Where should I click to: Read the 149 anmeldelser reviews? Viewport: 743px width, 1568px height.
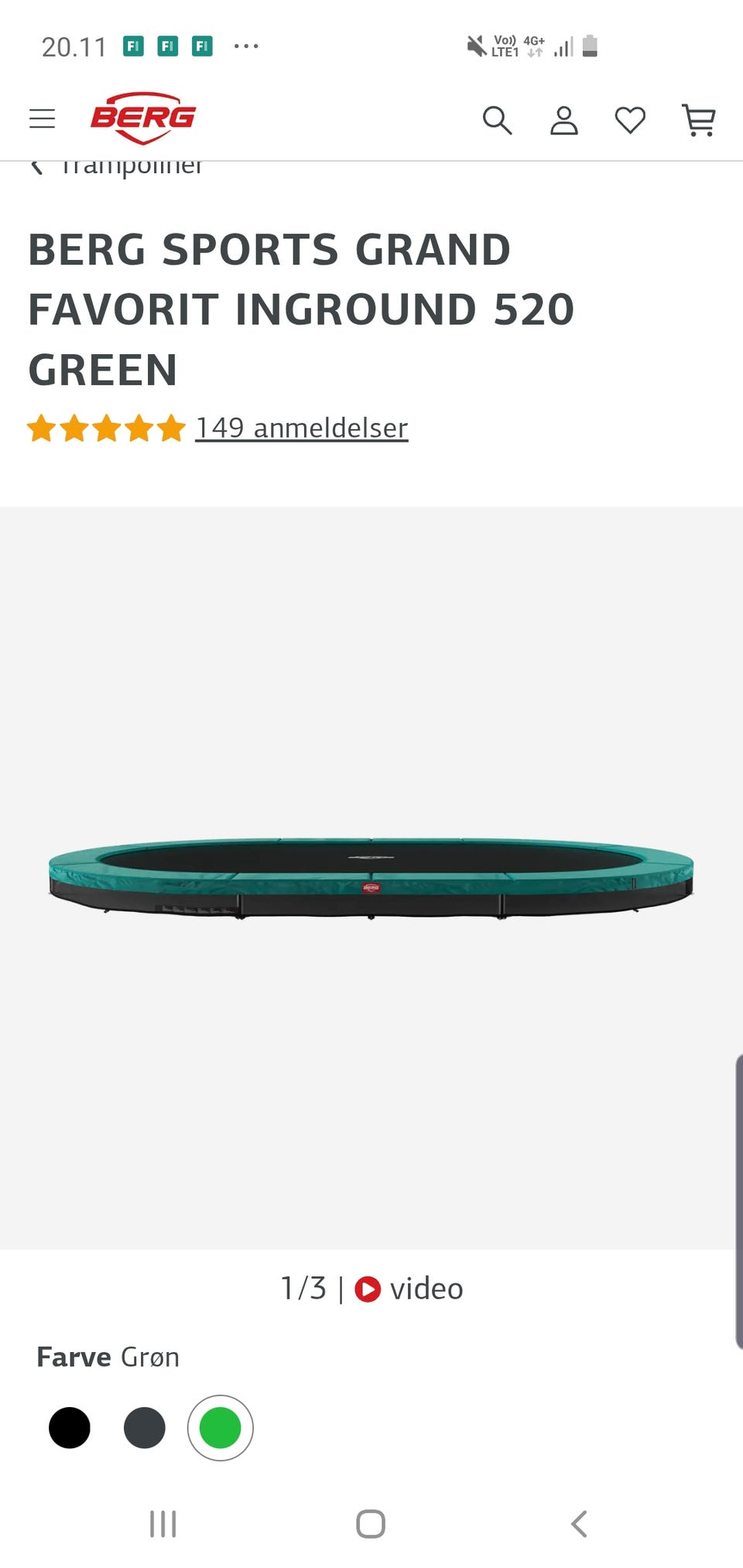301,427
